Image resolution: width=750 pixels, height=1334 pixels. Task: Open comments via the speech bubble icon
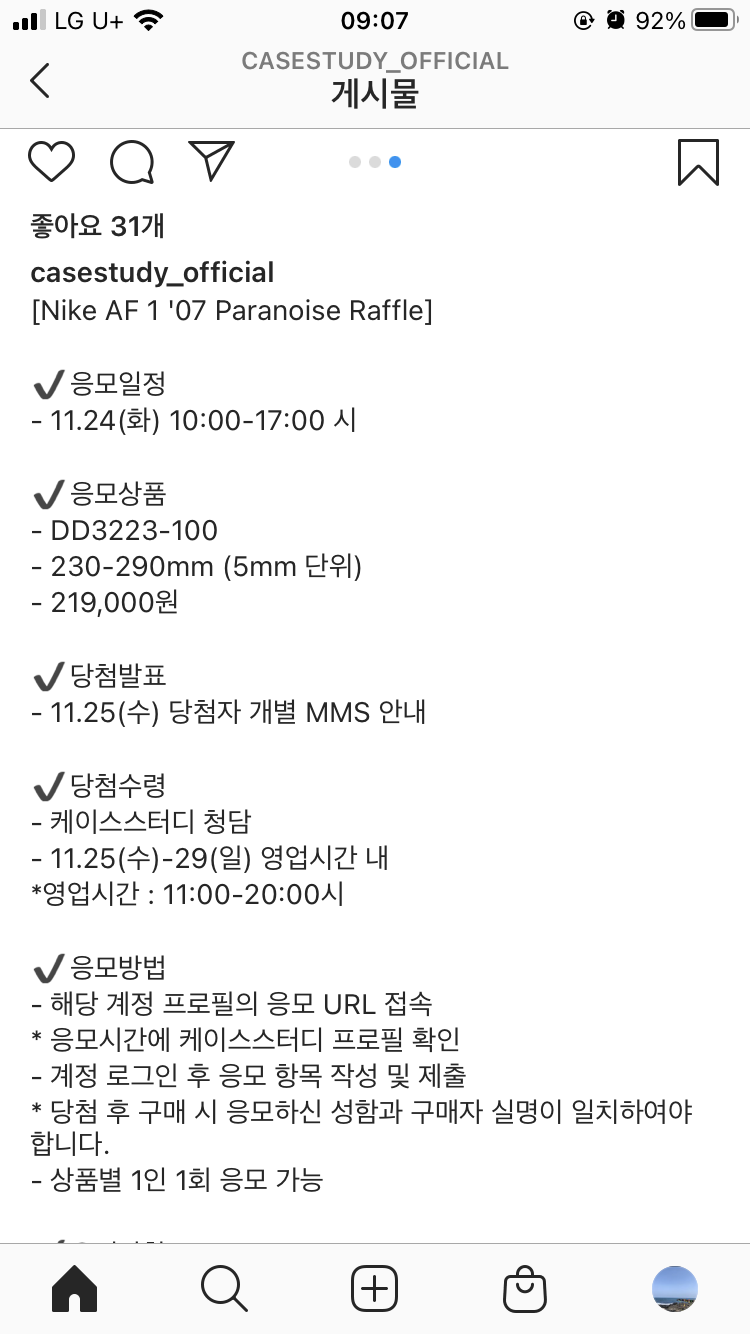click(x=132, y=162)
